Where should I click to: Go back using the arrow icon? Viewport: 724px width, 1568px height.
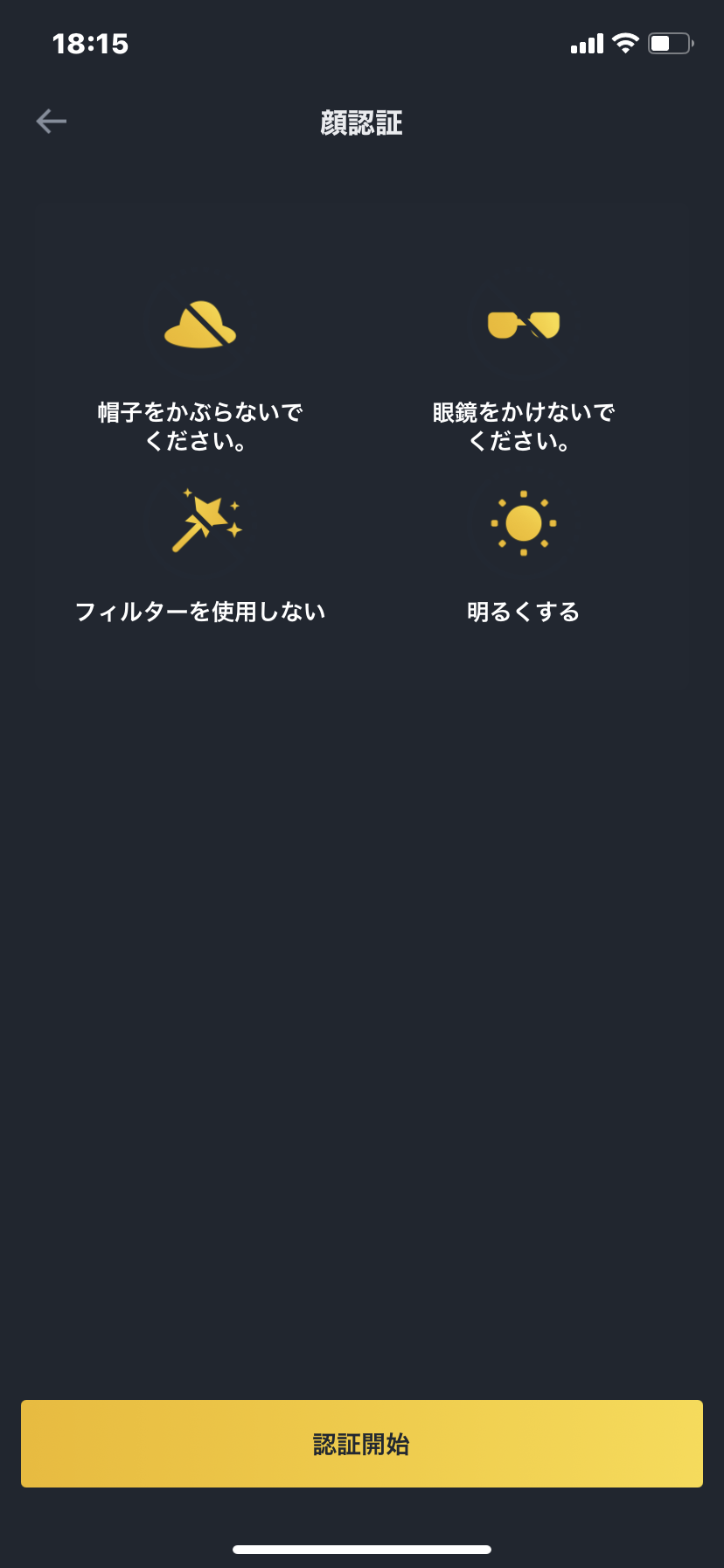[52, 122]
